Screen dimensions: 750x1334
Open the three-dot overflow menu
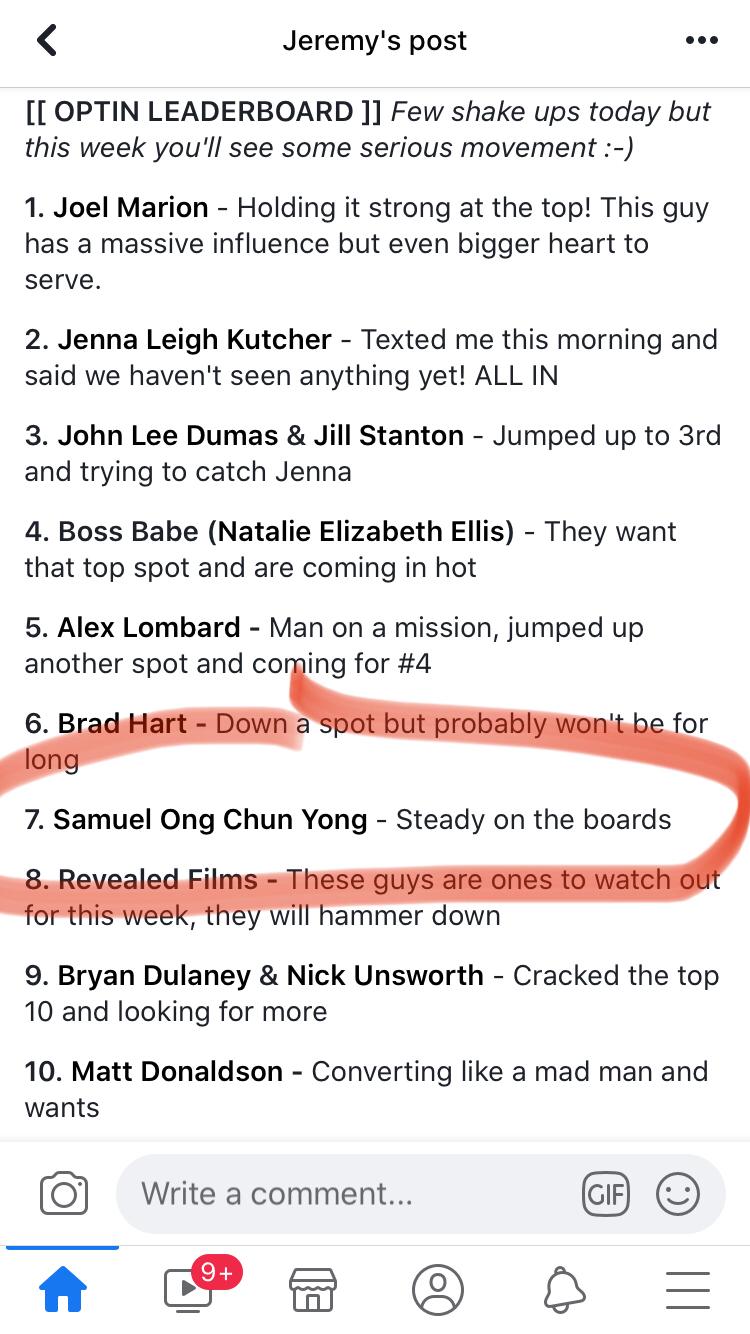[702, 41]
